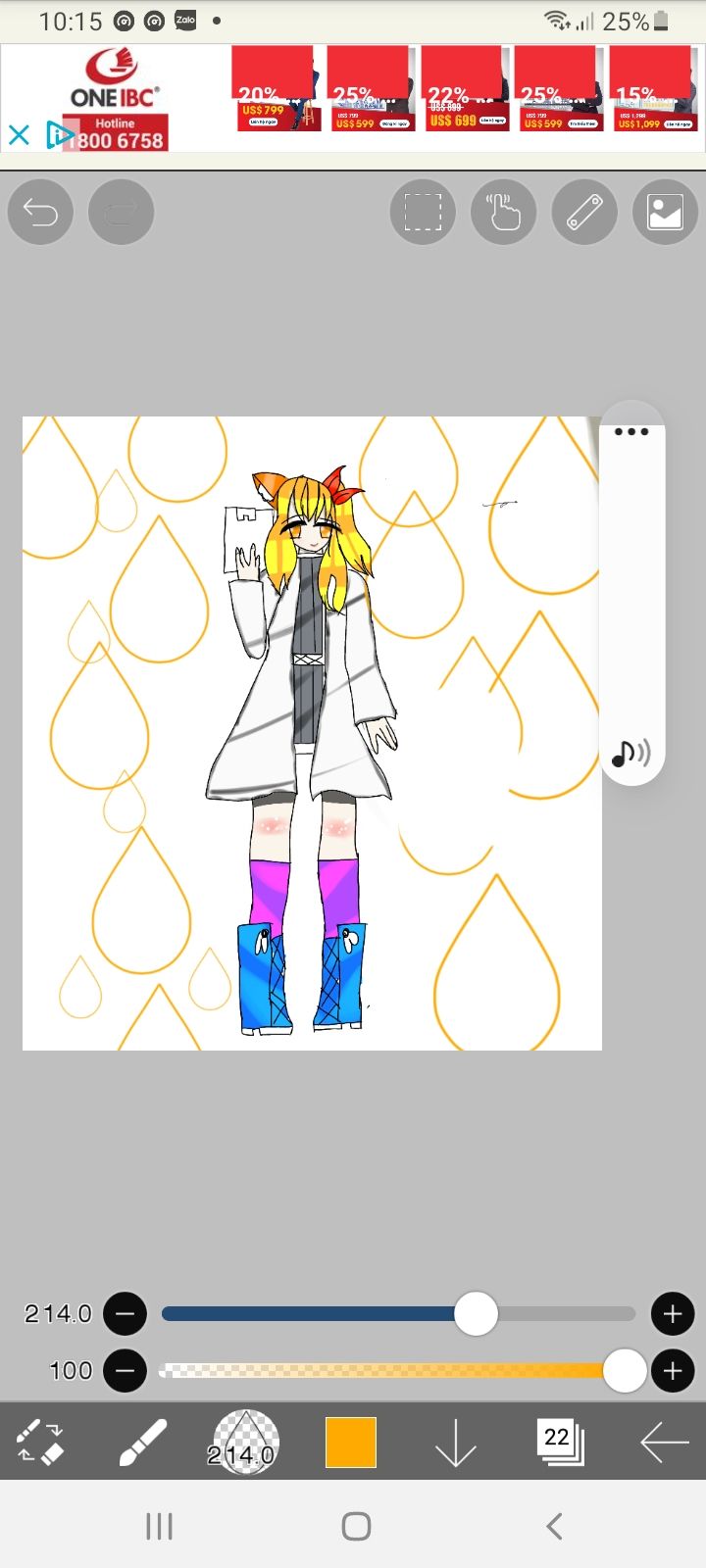706x1568 pixels.
Task: Open the brush tool selector
Action: point(143,1443)
